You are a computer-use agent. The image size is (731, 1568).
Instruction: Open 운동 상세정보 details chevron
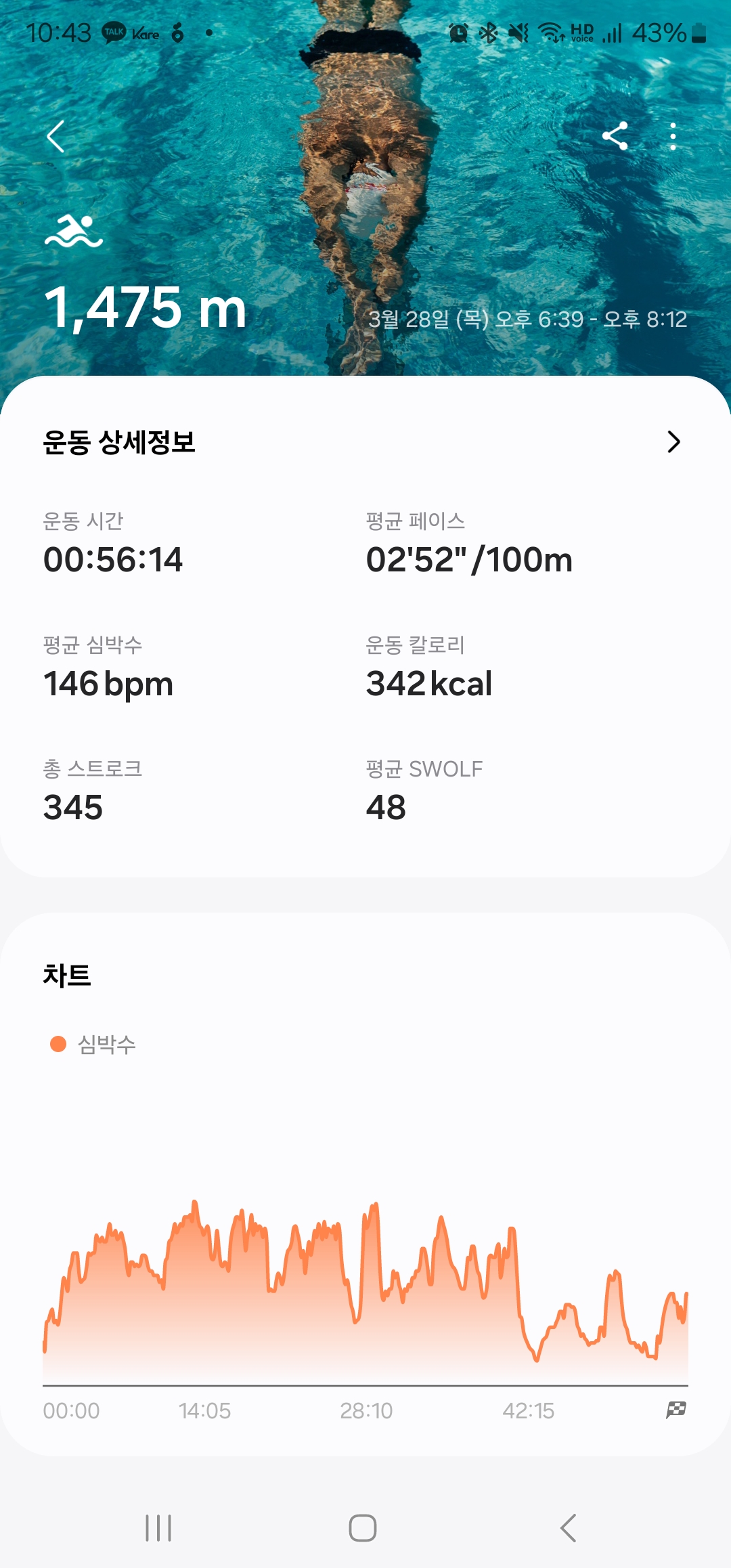(x=673, y=442)
